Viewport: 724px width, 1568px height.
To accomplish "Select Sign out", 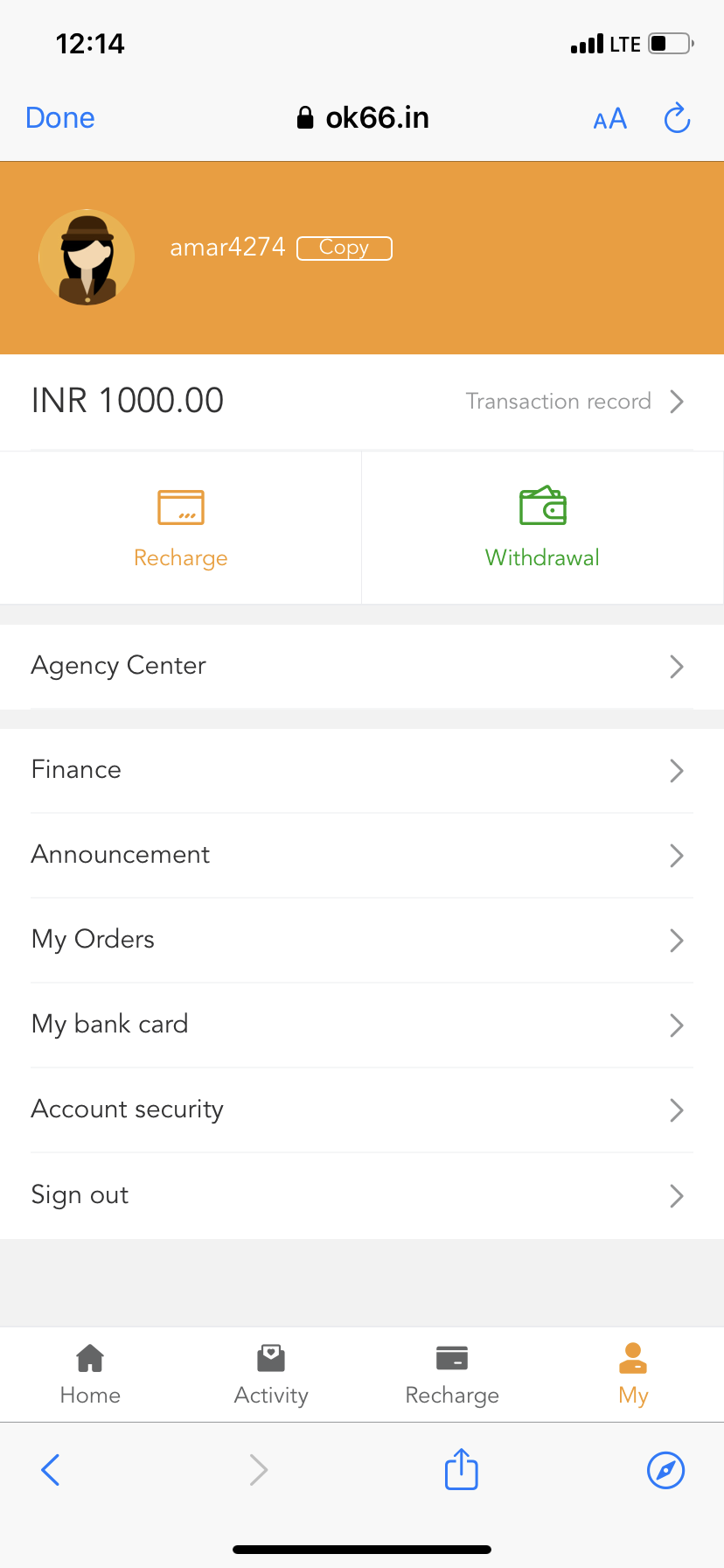I will point(362,1195).
